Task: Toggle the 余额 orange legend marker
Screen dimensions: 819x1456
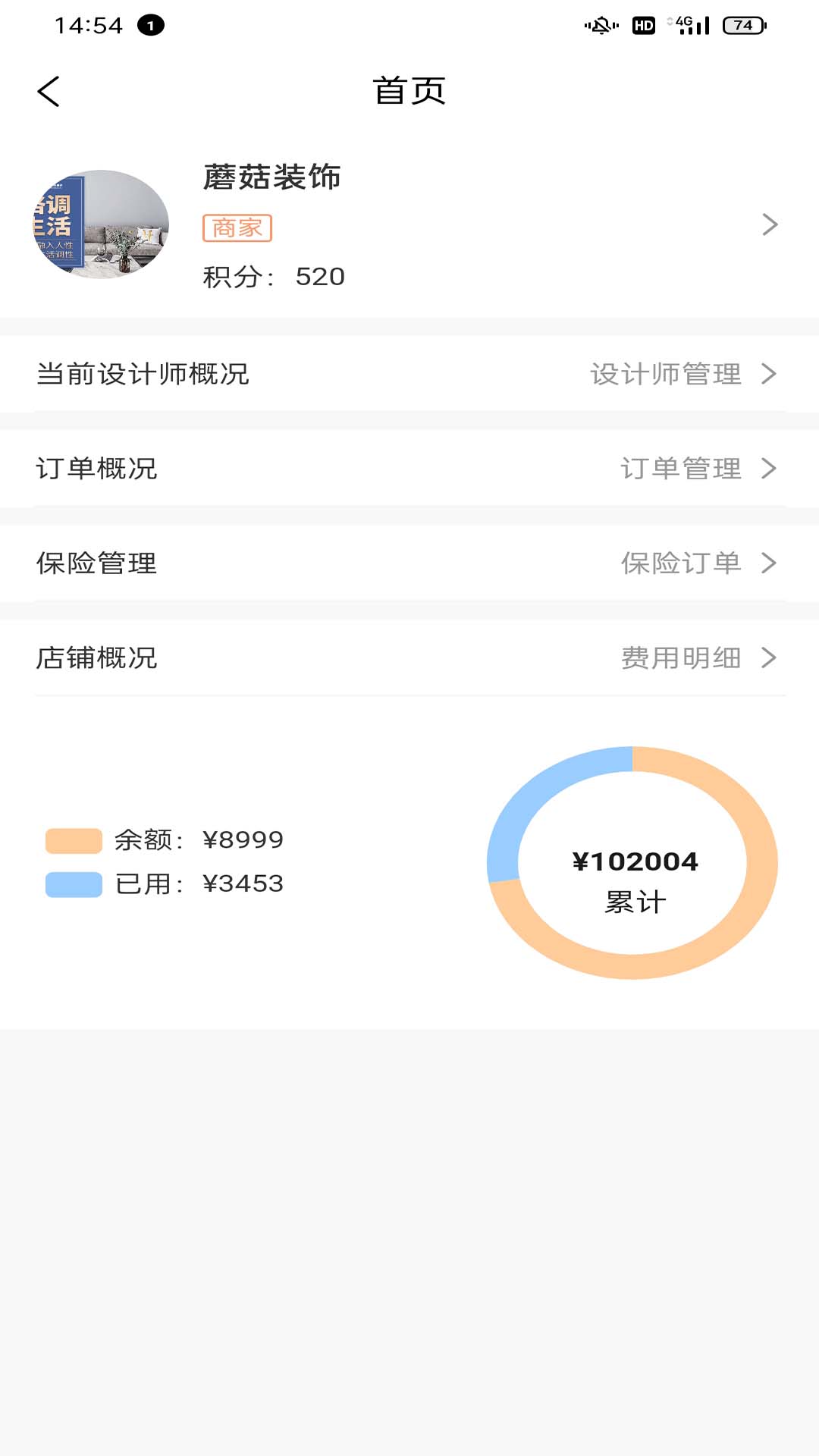Action: (73, 839)
